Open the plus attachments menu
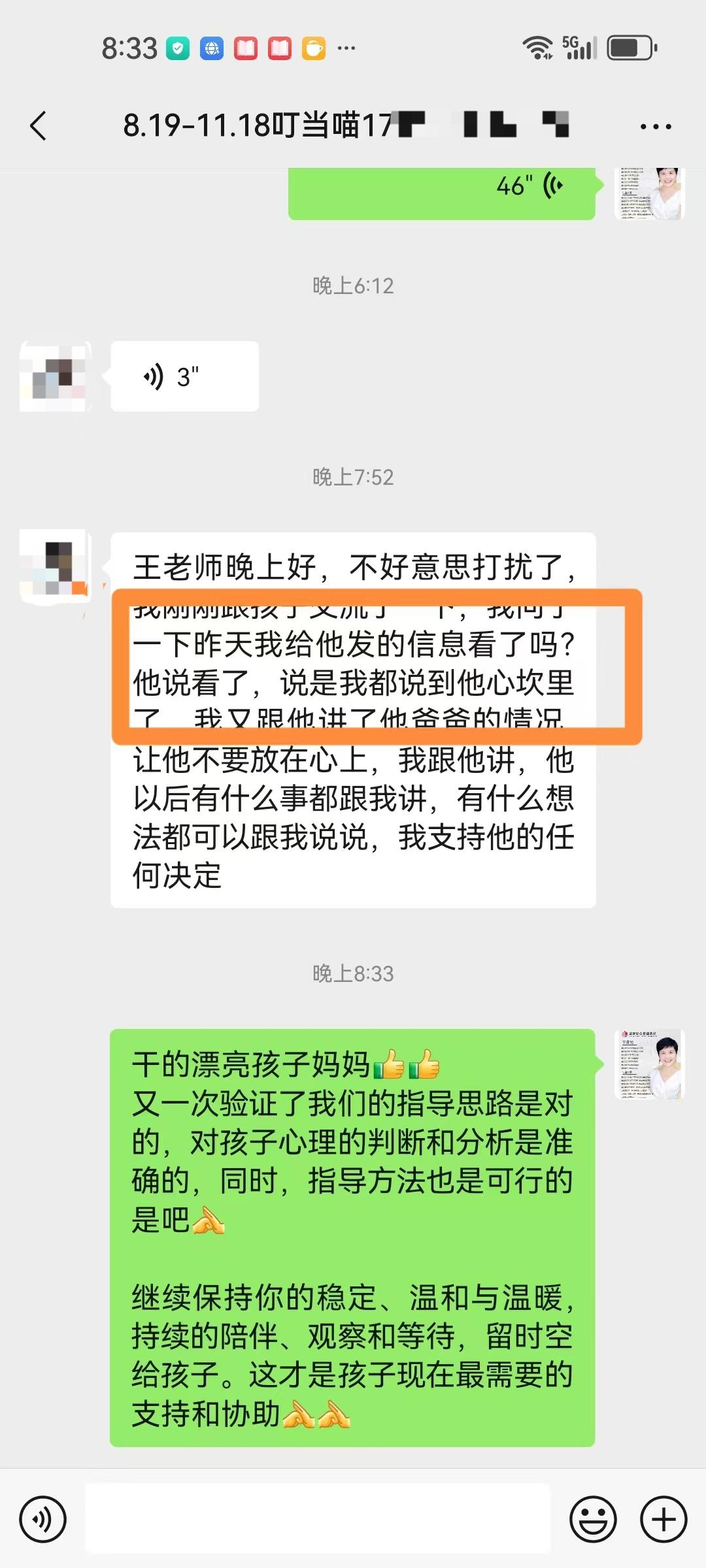706x1568 pixels. pos(663,1519)
